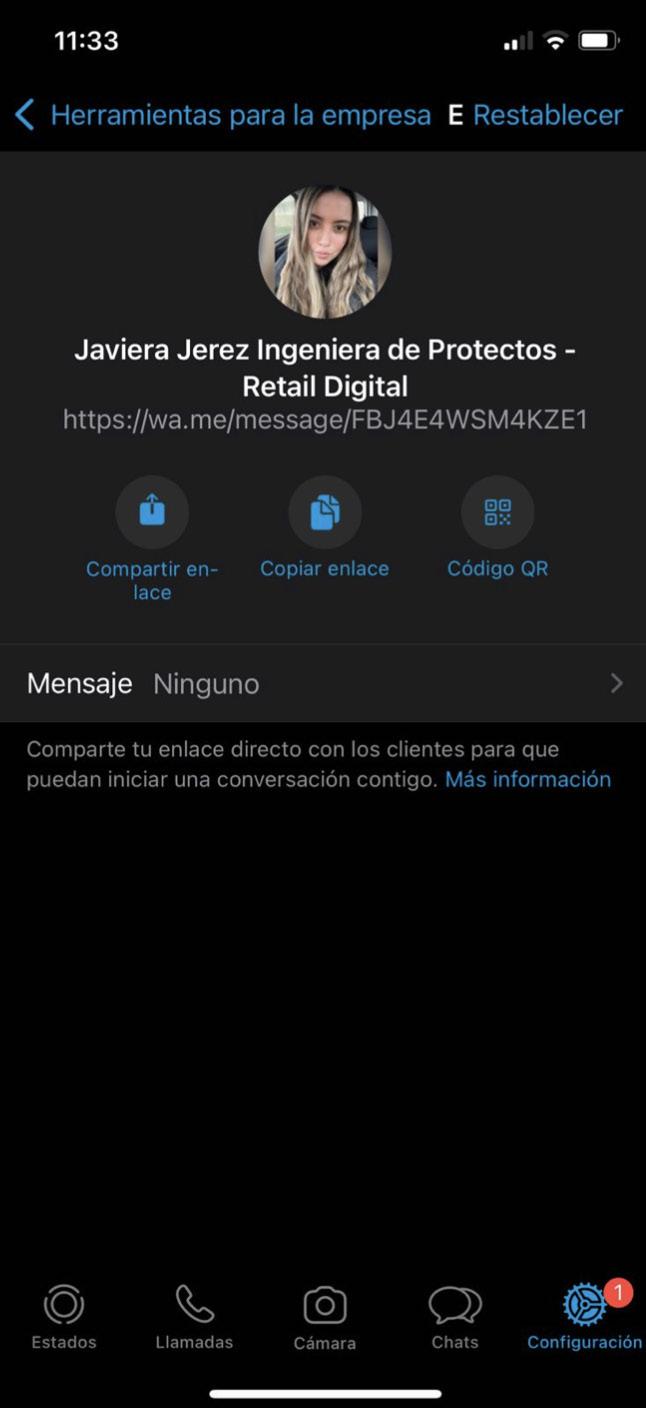Screen dimensions: 646x1408
Task: Show the Código QR
Action: 497,513
